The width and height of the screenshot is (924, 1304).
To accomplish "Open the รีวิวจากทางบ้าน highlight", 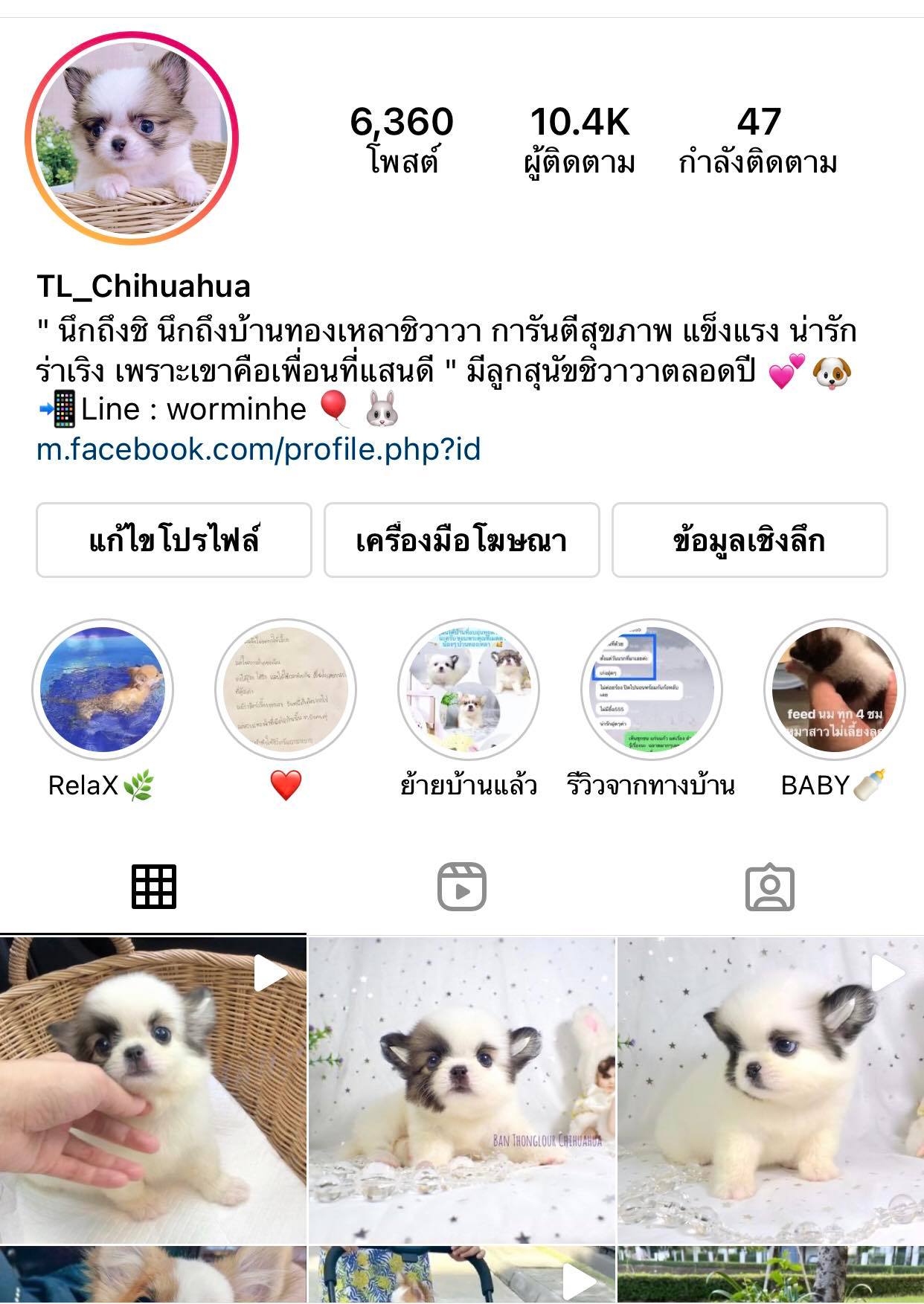I will tap(651, 690).
